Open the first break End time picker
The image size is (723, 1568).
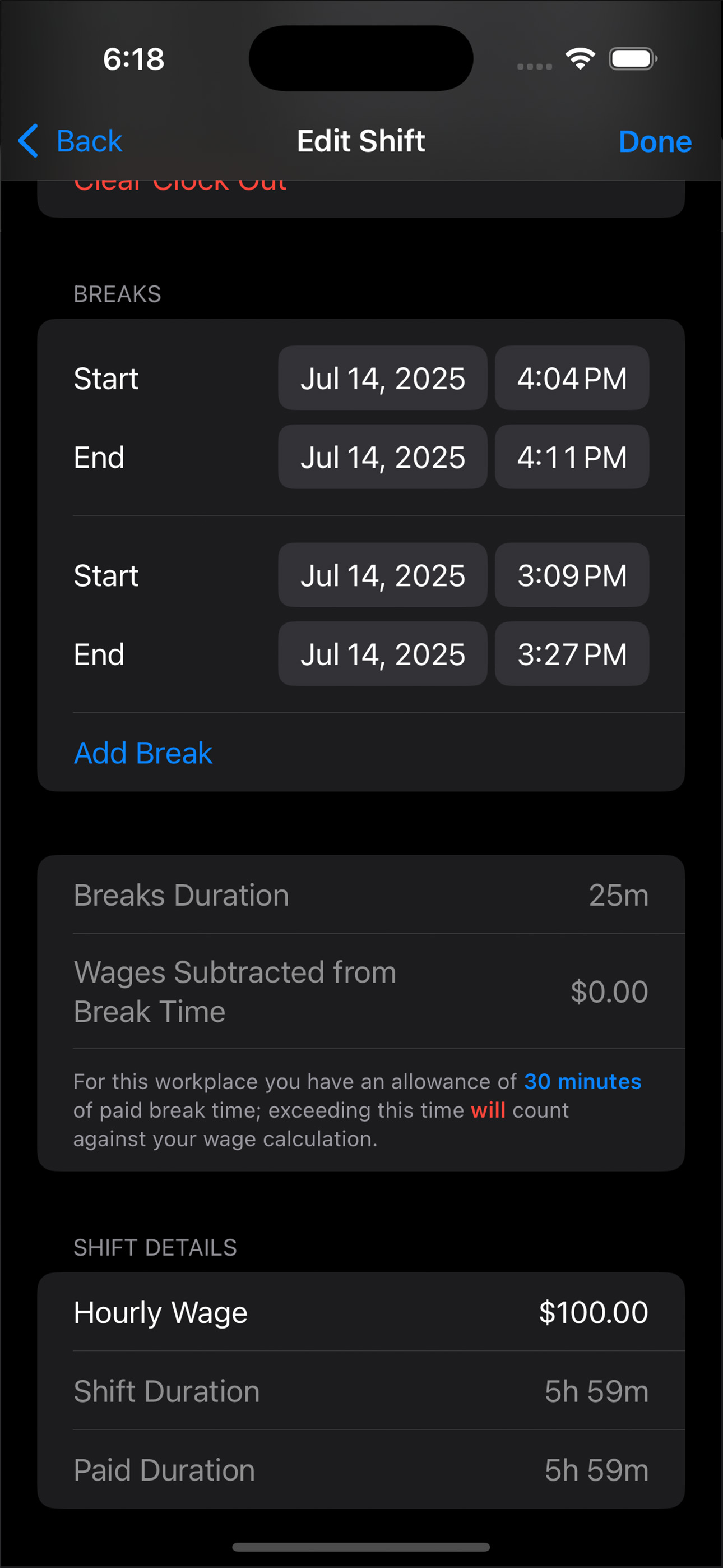pos(571,457)
